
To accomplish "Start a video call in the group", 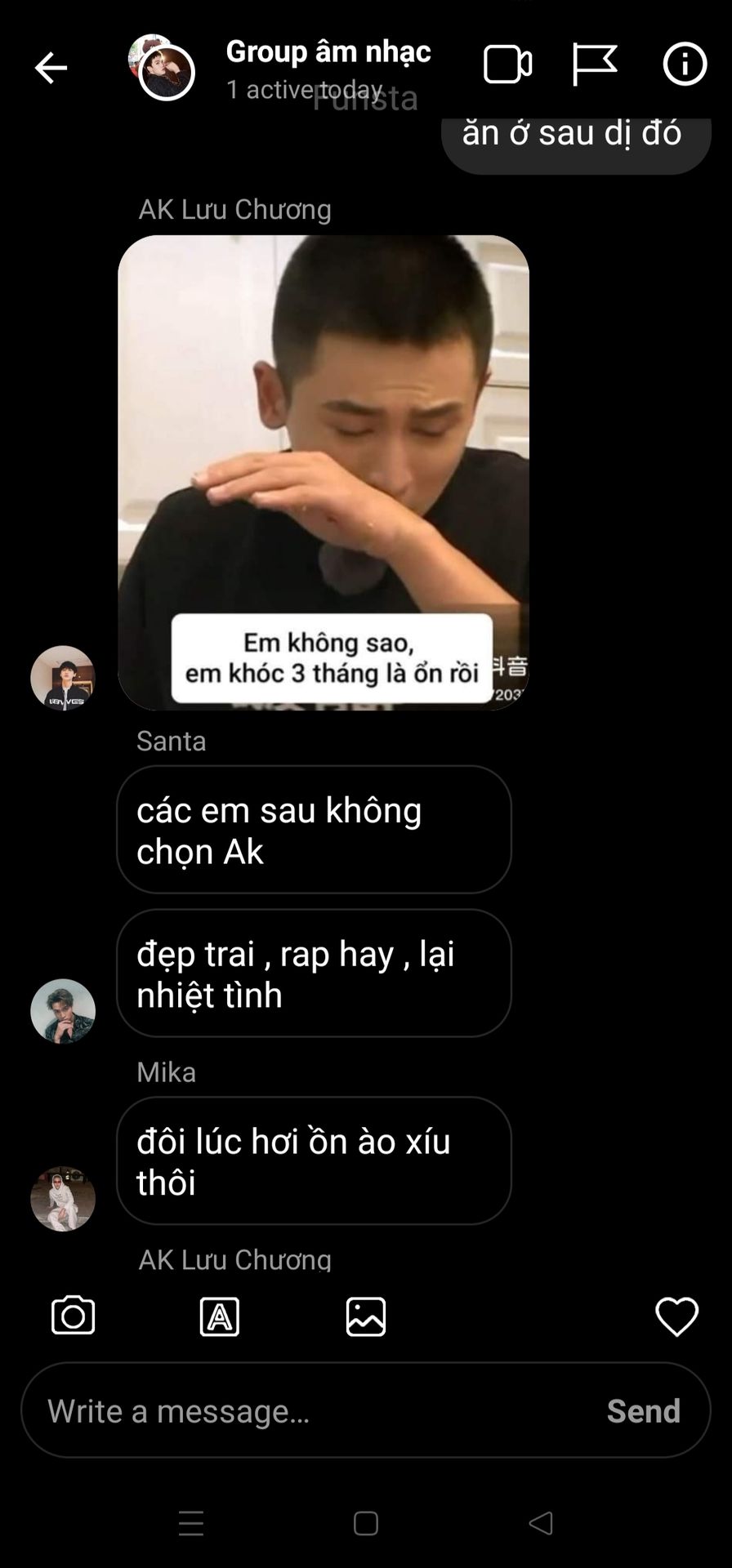I will [507, 65].
